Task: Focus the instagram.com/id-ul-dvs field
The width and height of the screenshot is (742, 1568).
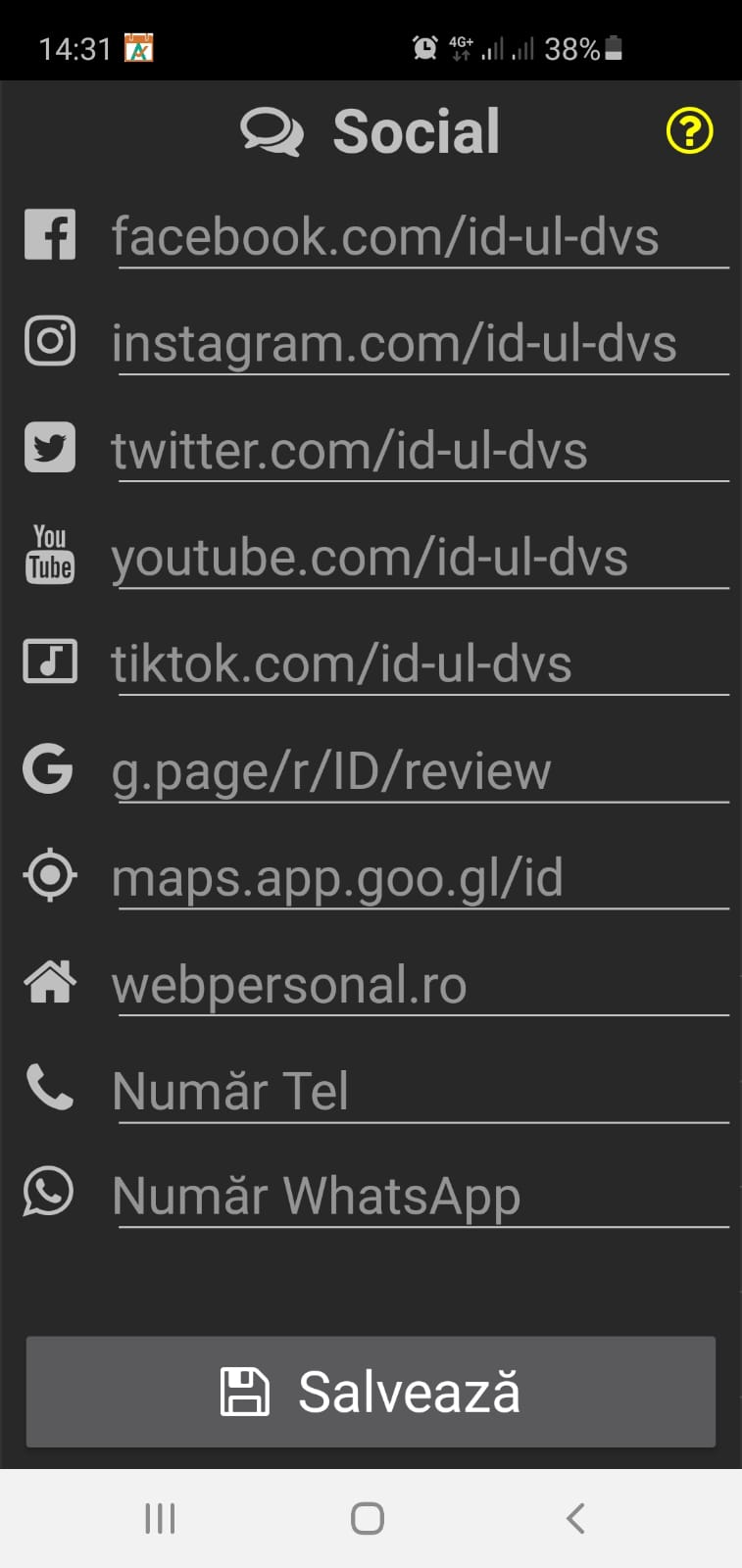Action: 421,344
